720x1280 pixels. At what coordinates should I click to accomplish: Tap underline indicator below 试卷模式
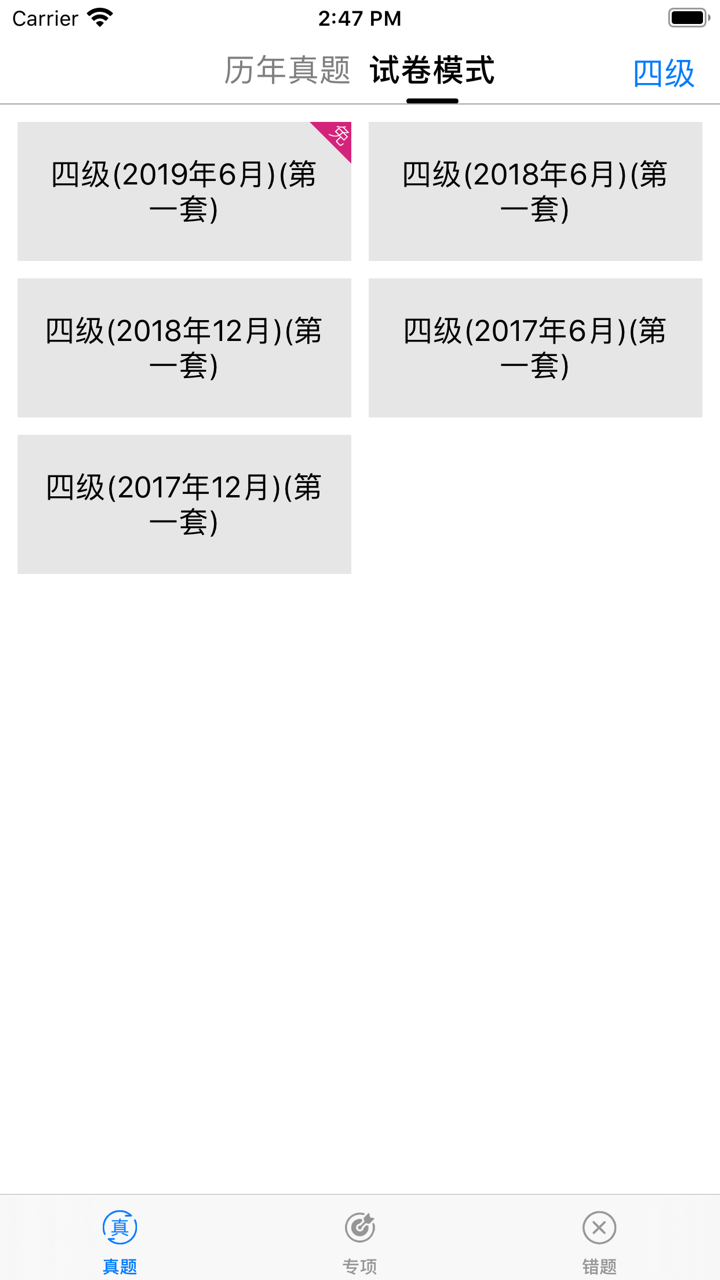[x=430, y=98]
